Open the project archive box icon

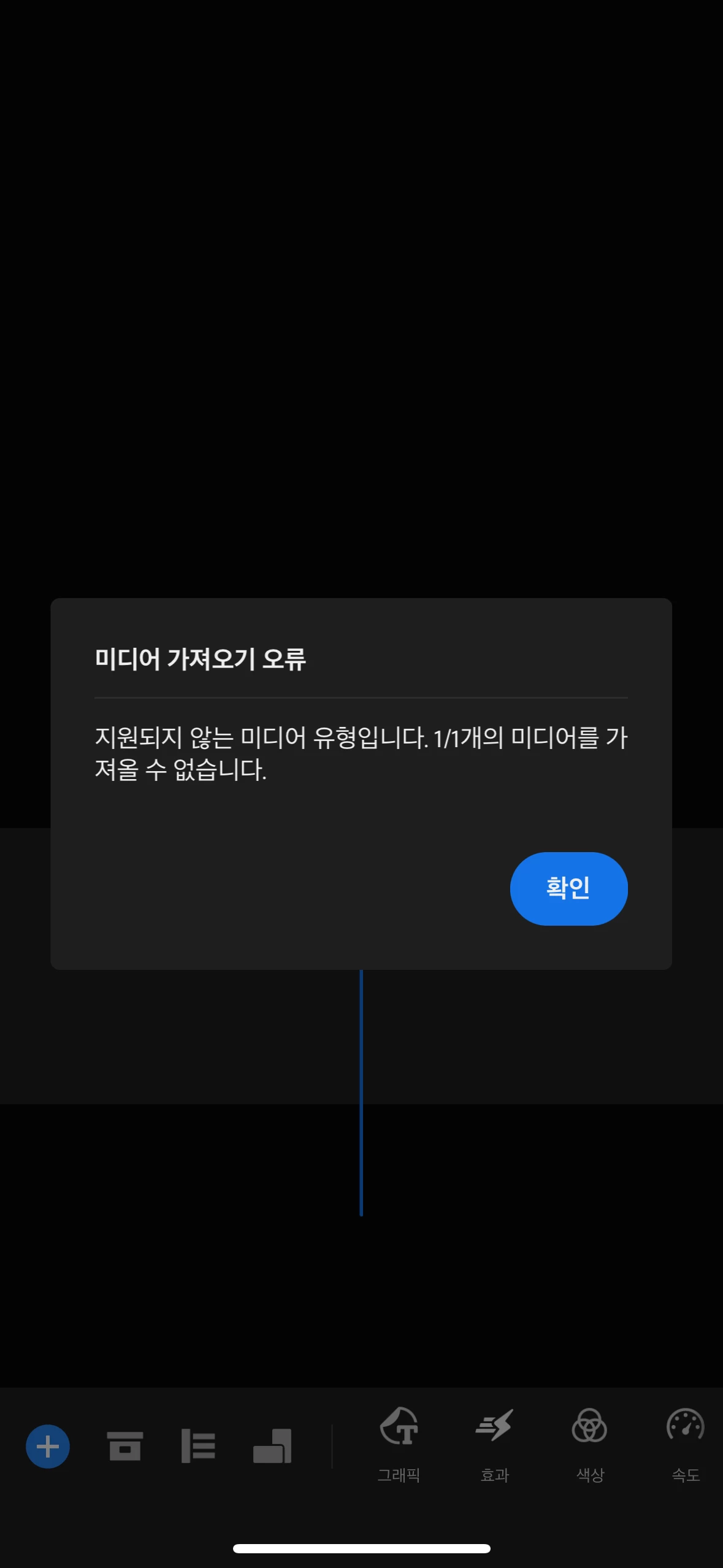tap(125, 1446)
